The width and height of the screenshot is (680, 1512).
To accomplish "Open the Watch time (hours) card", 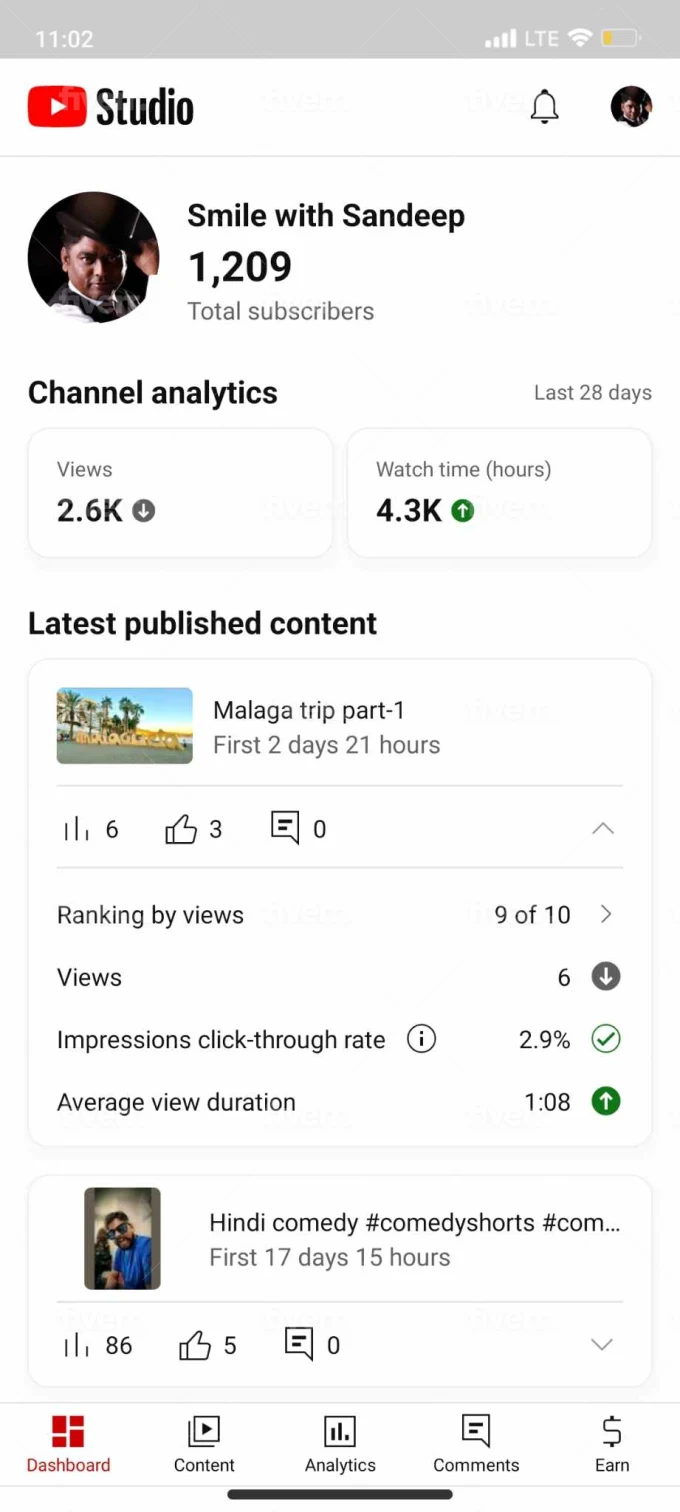I will 499,492.
